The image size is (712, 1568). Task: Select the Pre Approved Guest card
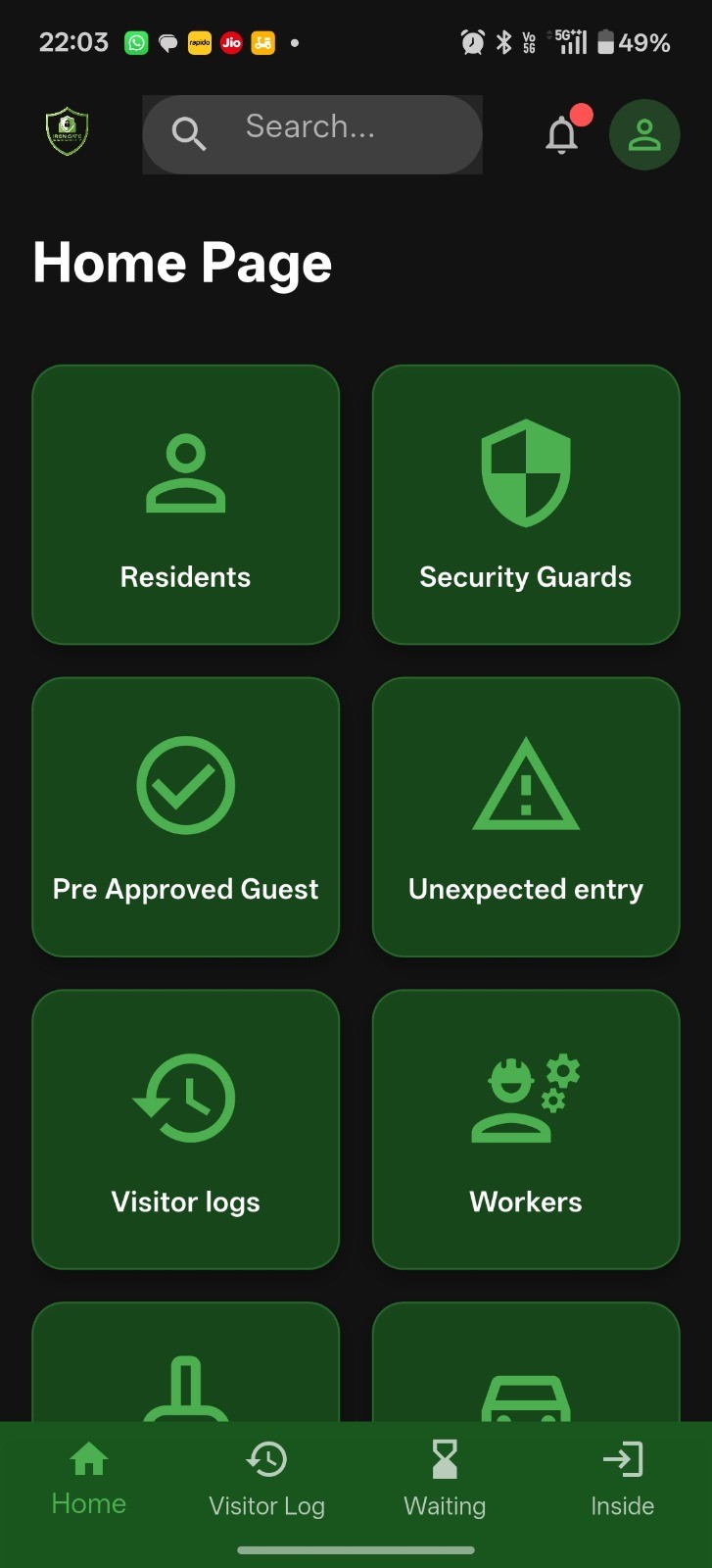coord(186,816)
